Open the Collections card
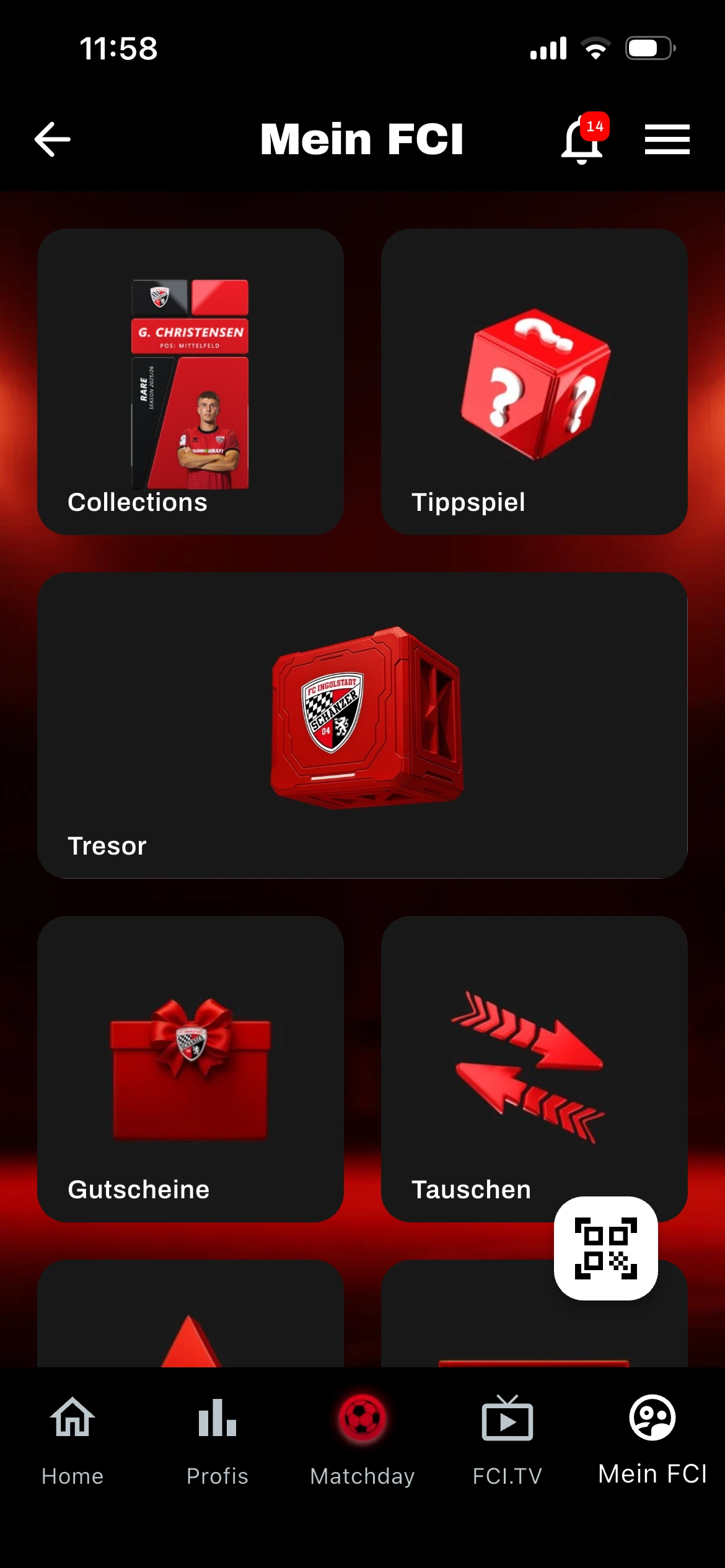This screenshot has height=1568, width=725. (190, 381)
